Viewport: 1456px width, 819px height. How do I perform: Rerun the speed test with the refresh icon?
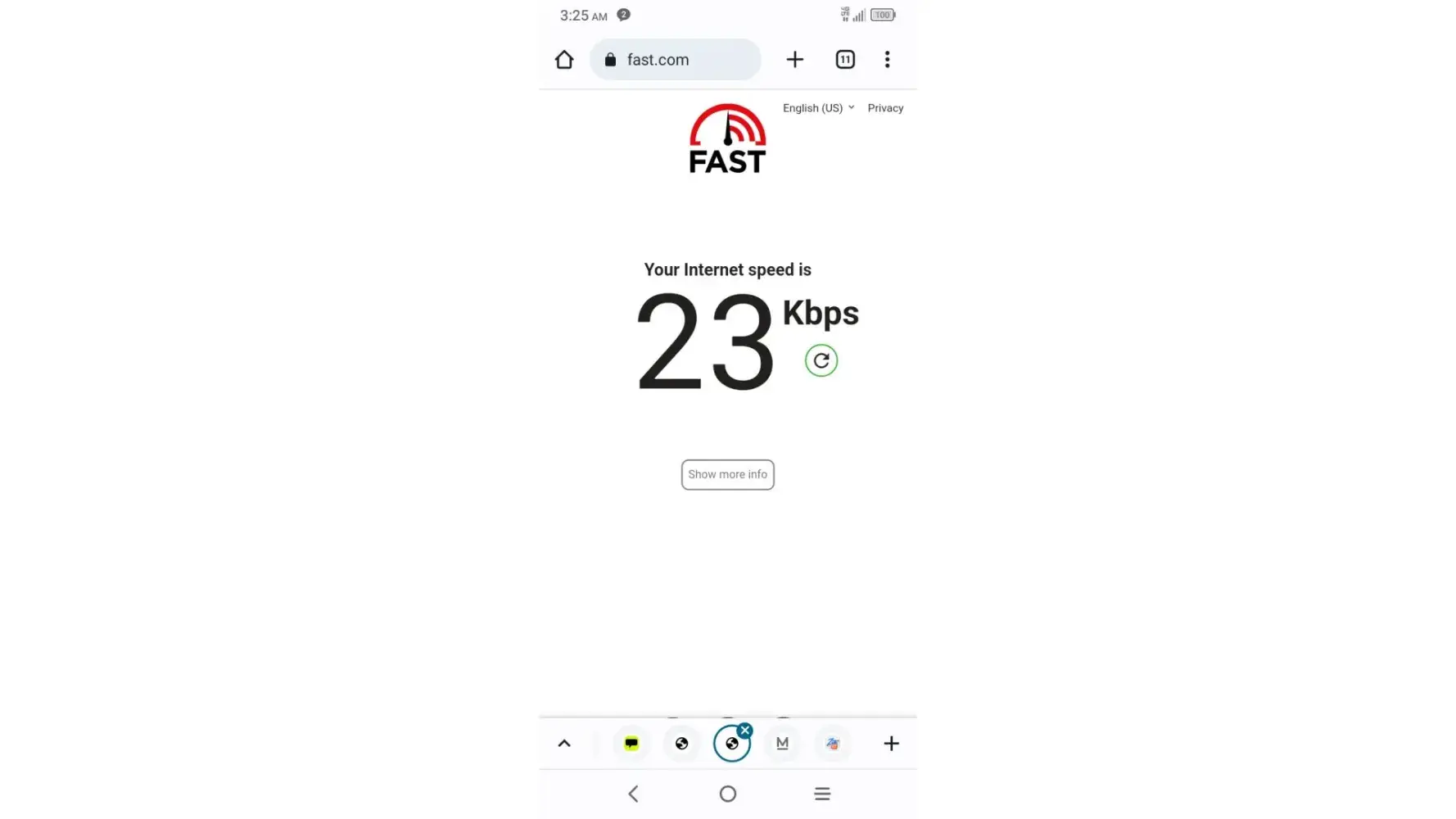(x=821, y=360)
